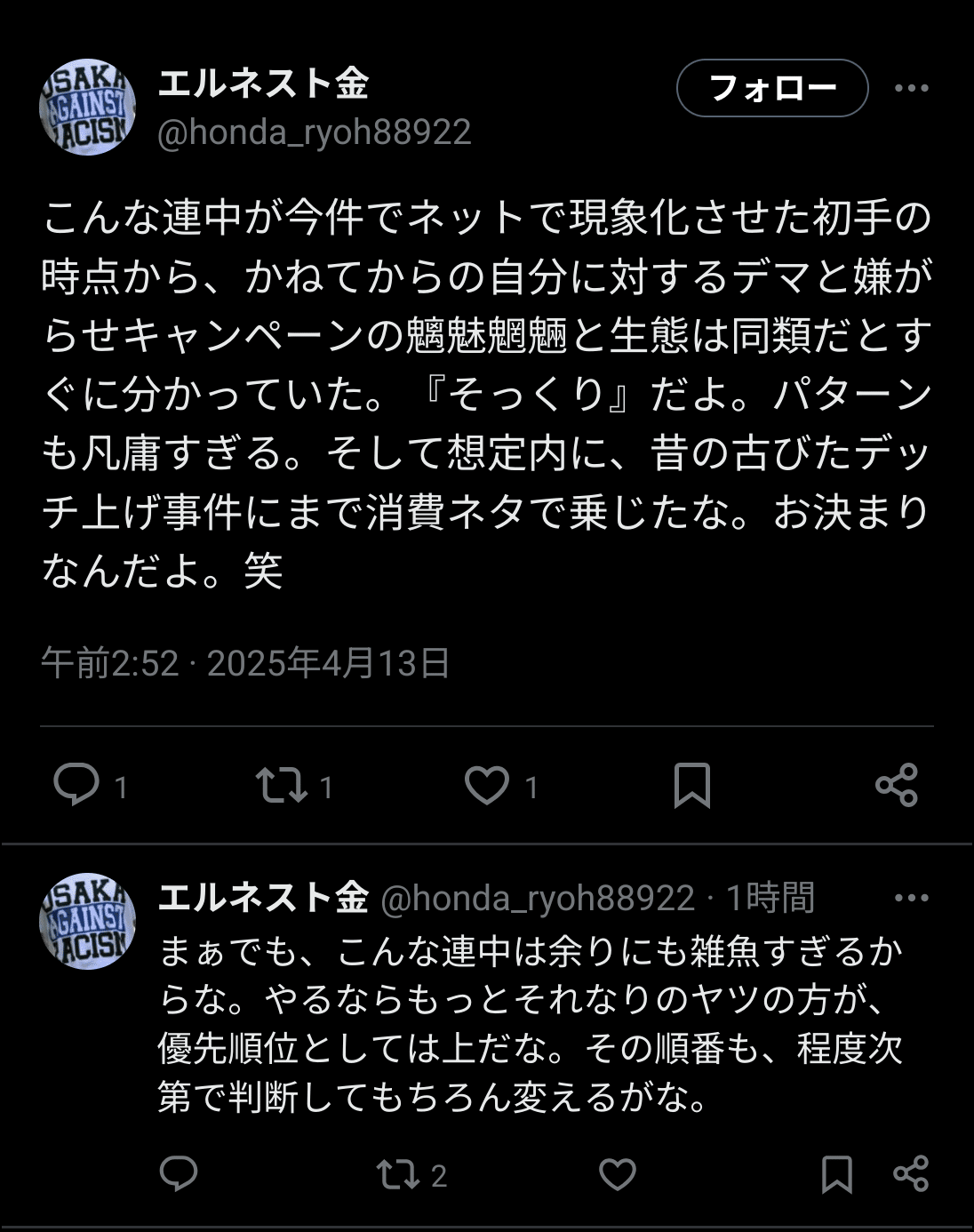Open the avatar beside the 1時間 reply

point(87,920)
